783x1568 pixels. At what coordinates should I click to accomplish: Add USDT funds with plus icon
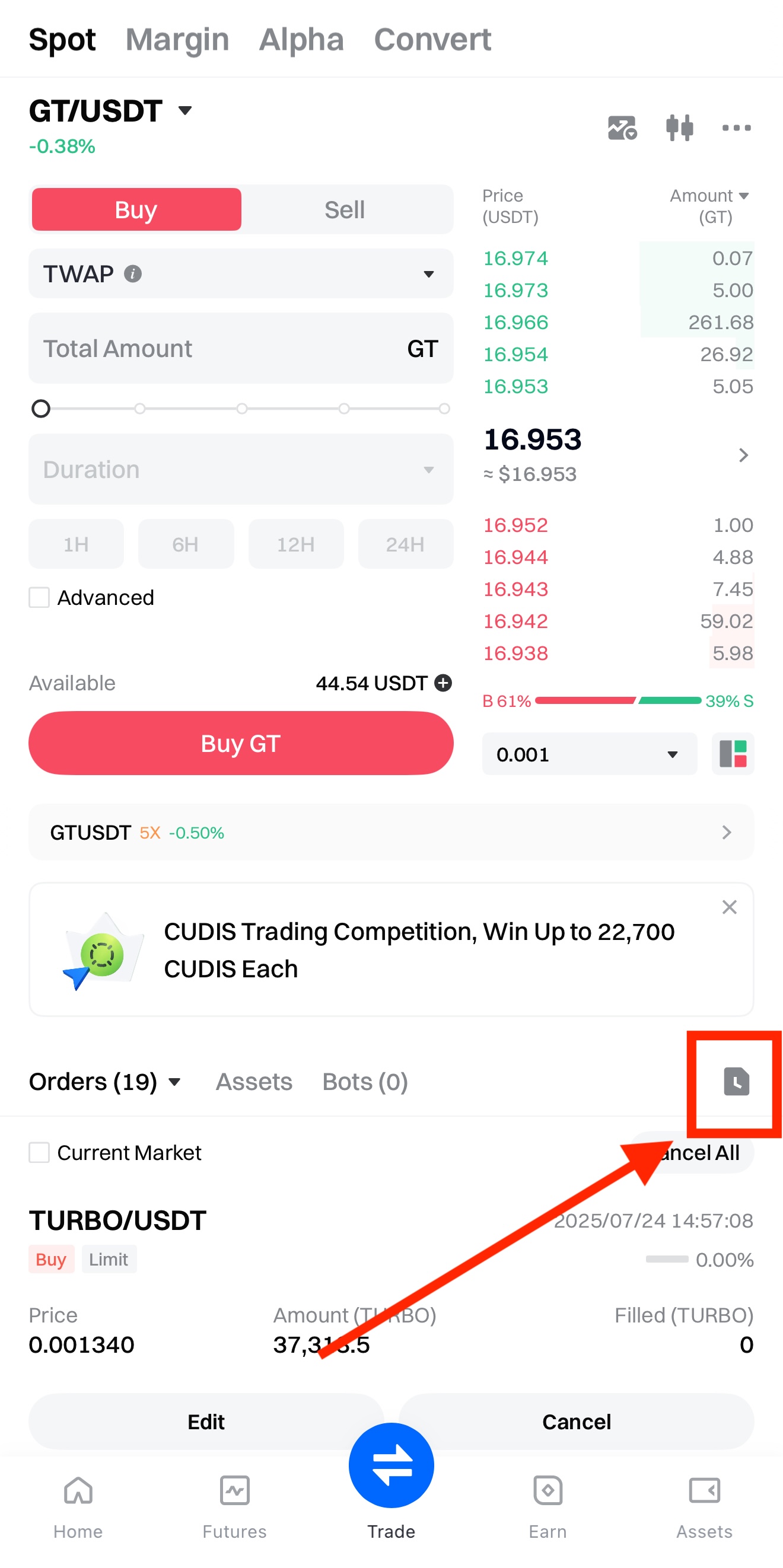443,683
